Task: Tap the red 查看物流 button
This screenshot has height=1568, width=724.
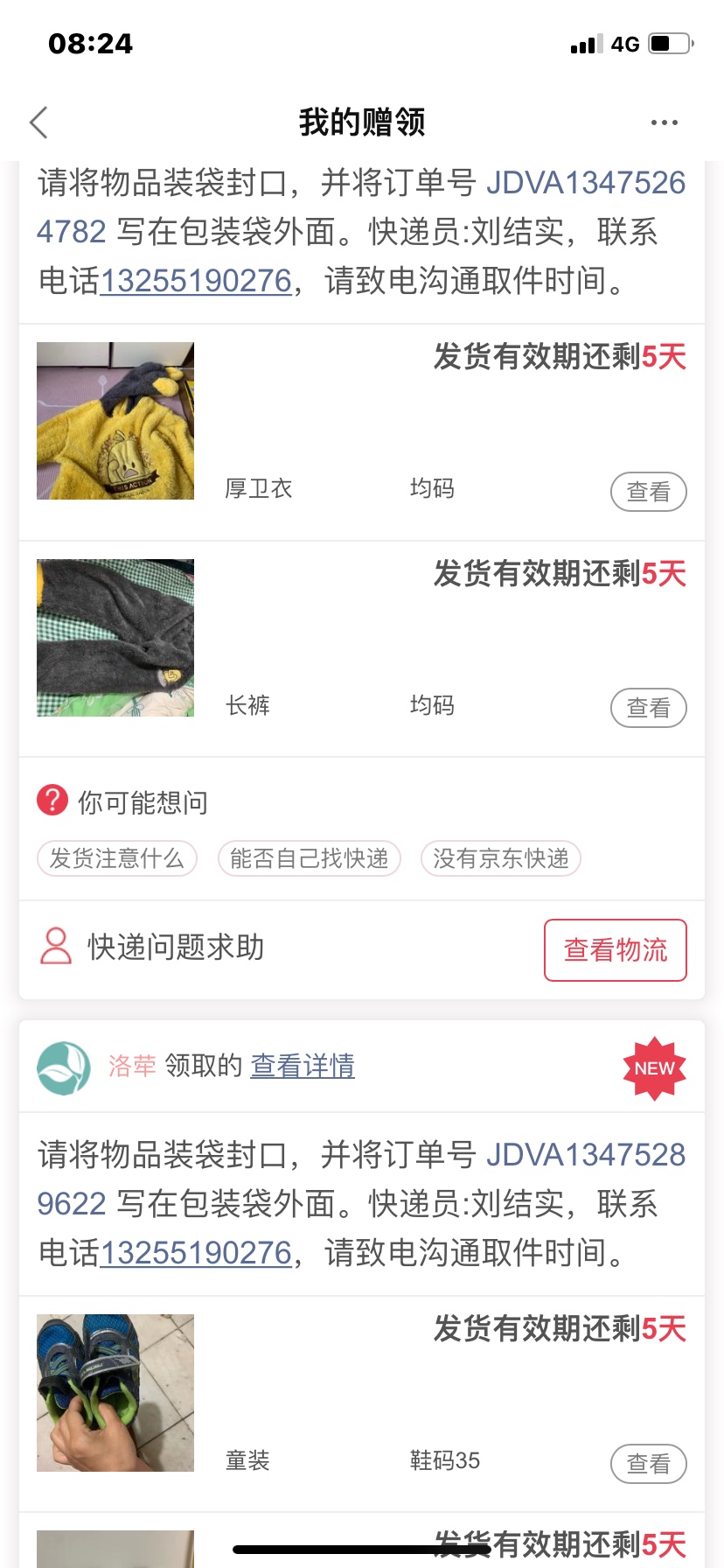Action: click(616, 950)
